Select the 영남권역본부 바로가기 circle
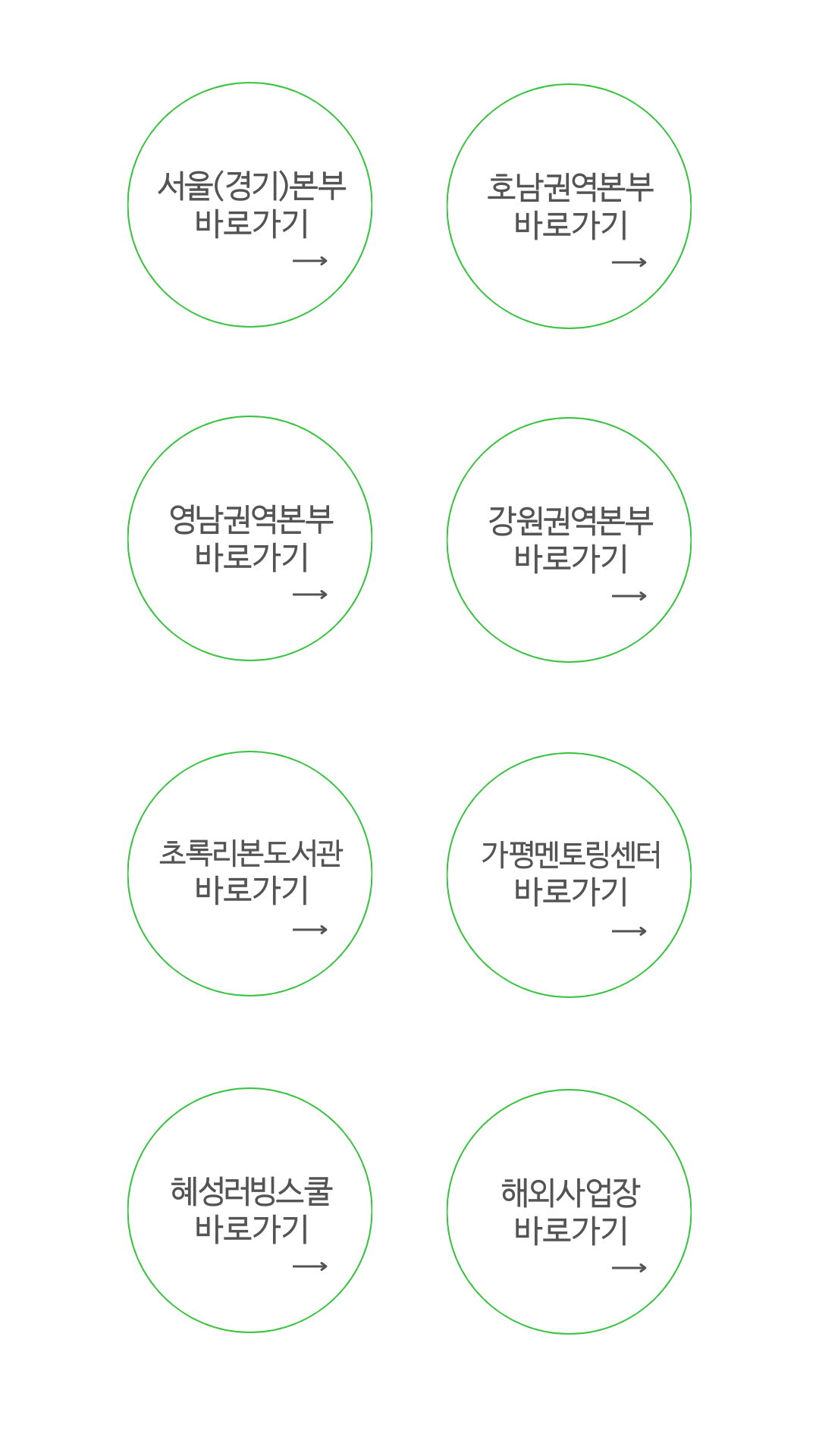819x1456 pixels. (x=249, y=538)
